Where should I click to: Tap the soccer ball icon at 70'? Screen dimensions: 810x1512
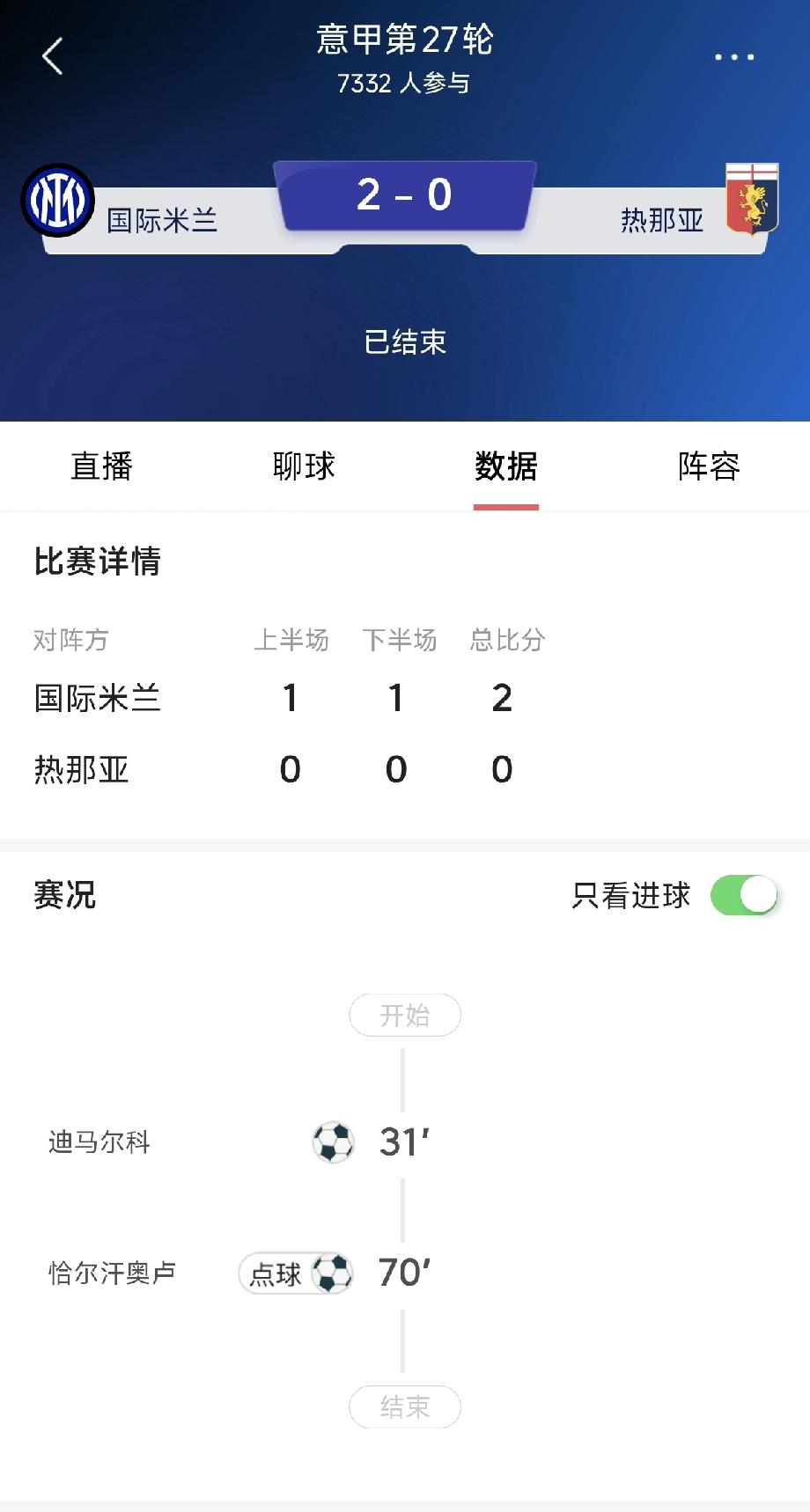[333, 1273]
